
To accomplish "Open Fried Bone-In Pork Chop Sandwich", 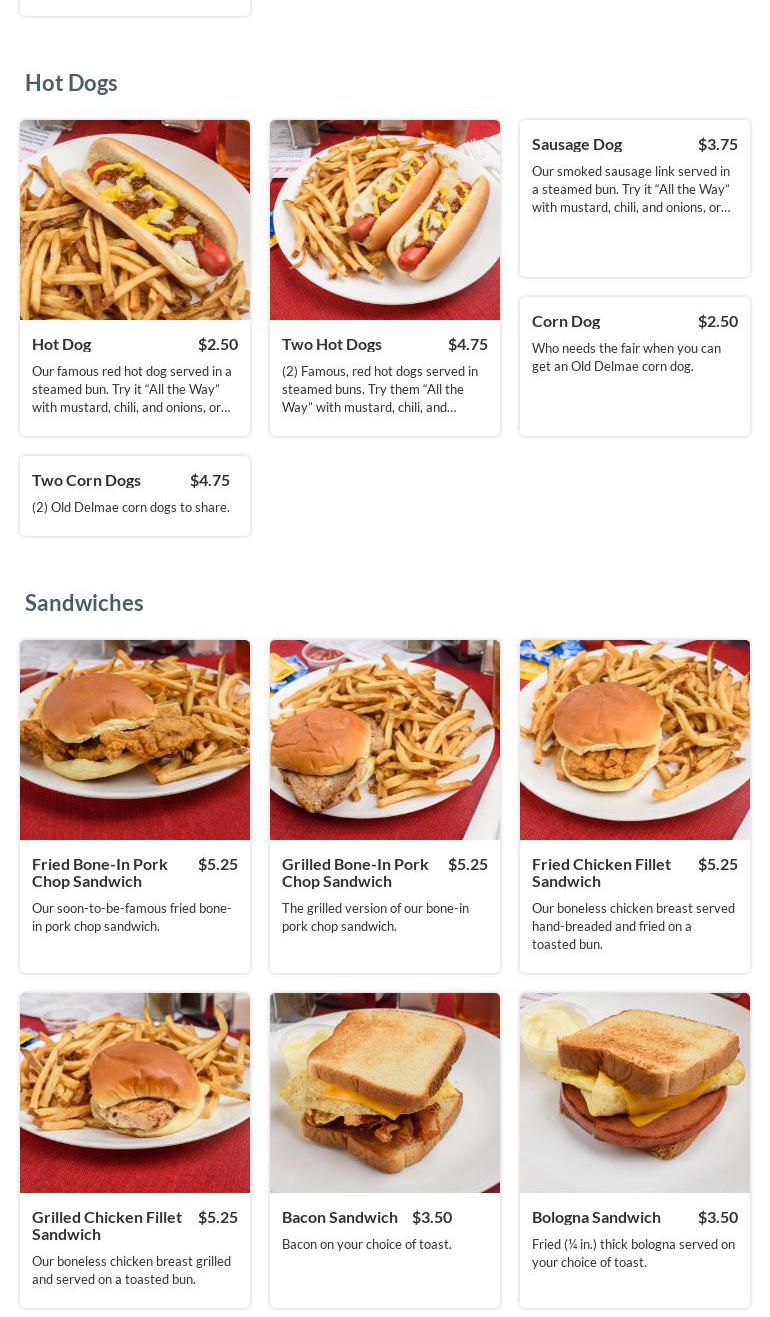I will [135, 805].
